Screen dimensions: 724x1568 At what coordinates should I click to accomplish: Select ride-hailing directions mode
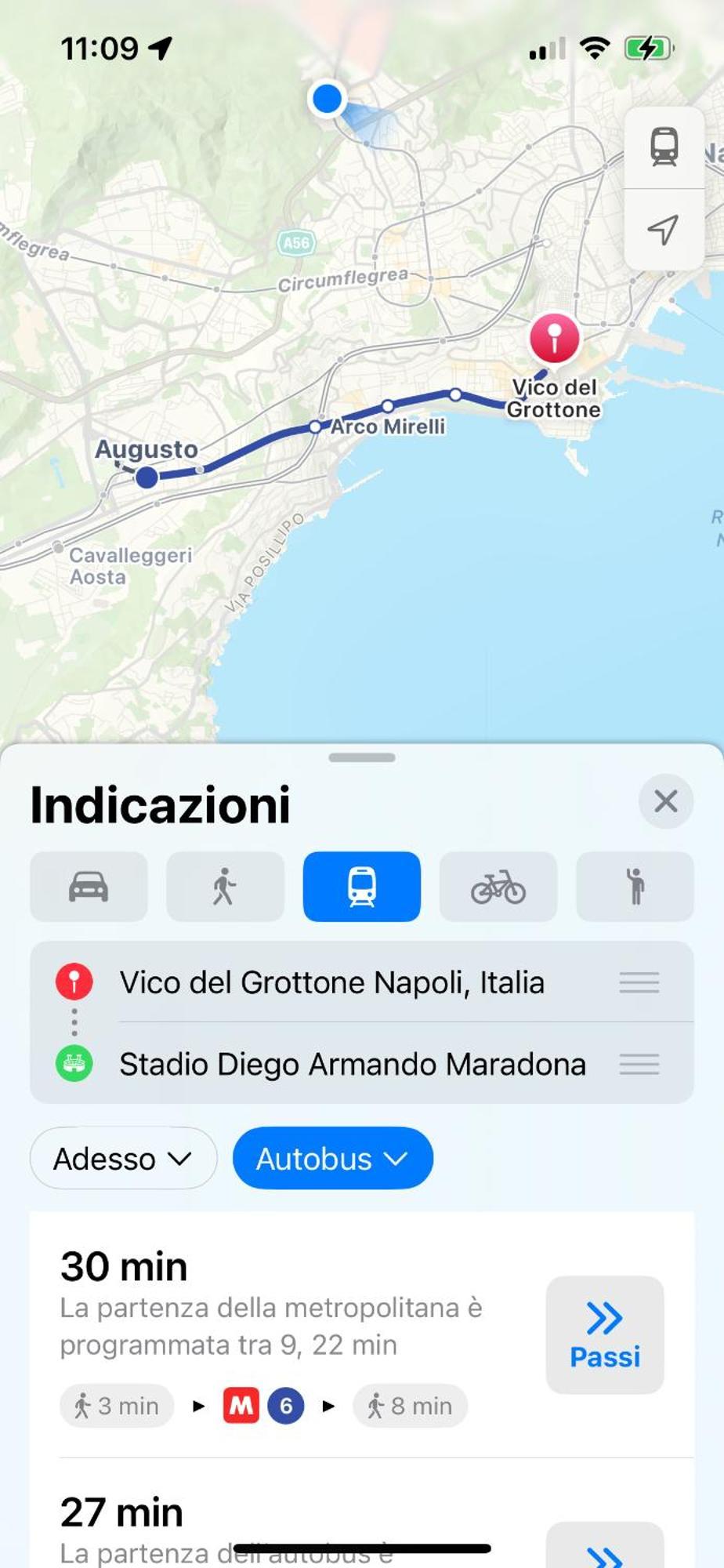point(635,887)
